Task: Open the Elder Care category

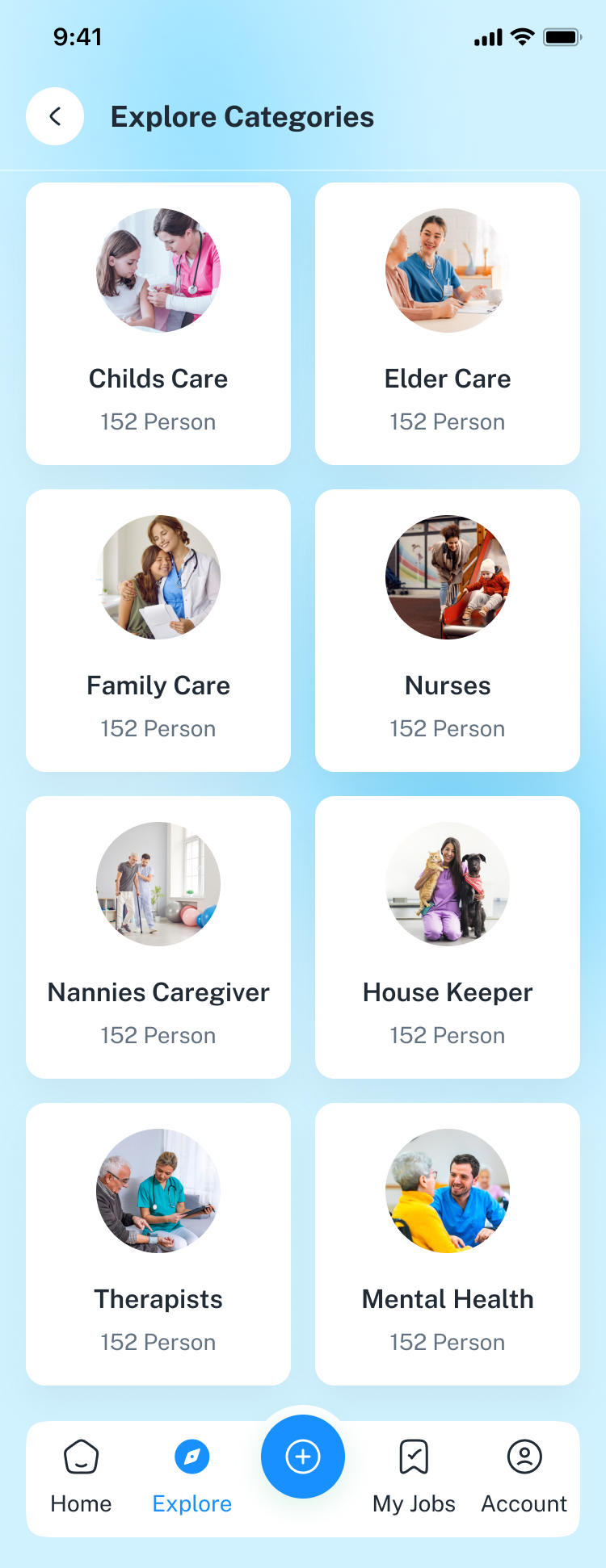Action: (447, 323)
